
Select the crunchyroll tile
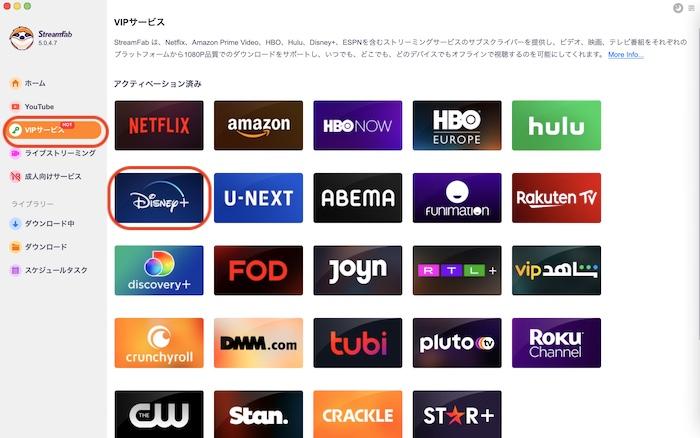(159, 343)
